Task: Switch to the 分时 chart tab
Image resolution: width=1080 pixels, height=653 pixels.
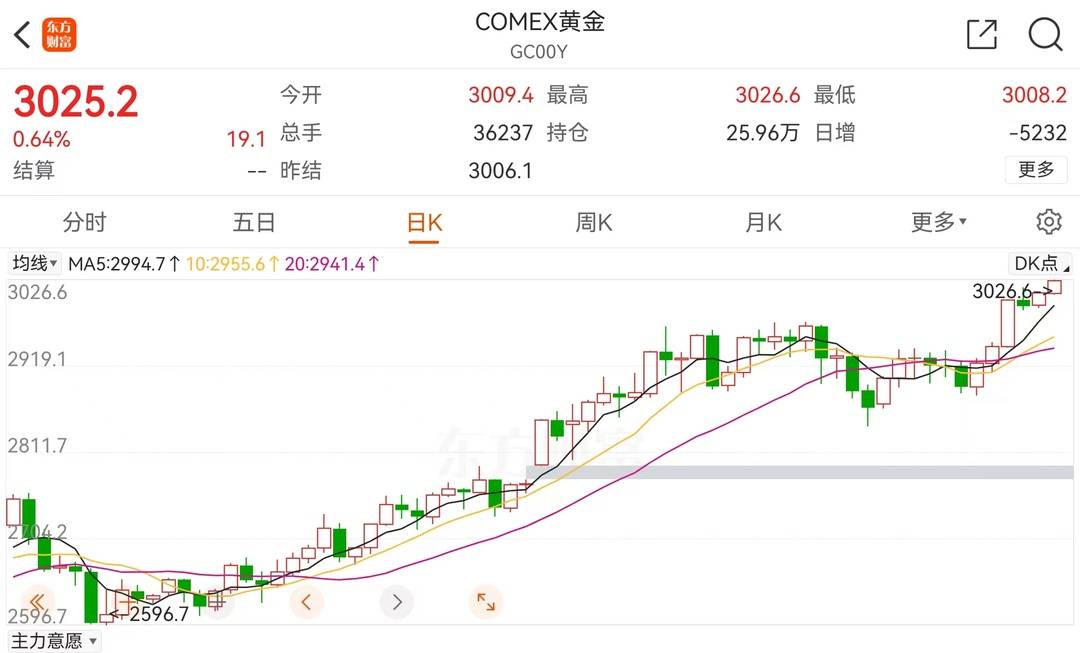Action: 84,222
